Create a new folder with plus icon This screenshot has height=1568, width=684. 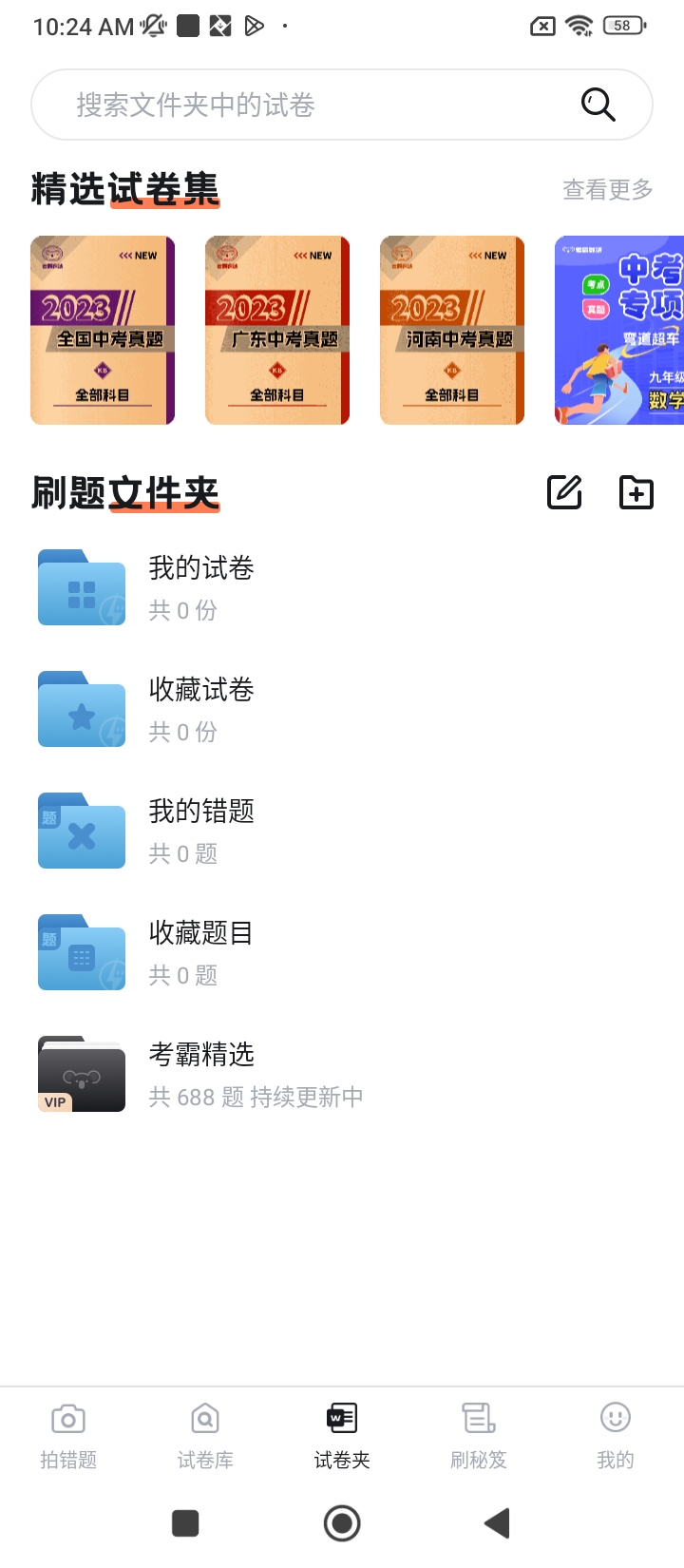tap(636, 492)
